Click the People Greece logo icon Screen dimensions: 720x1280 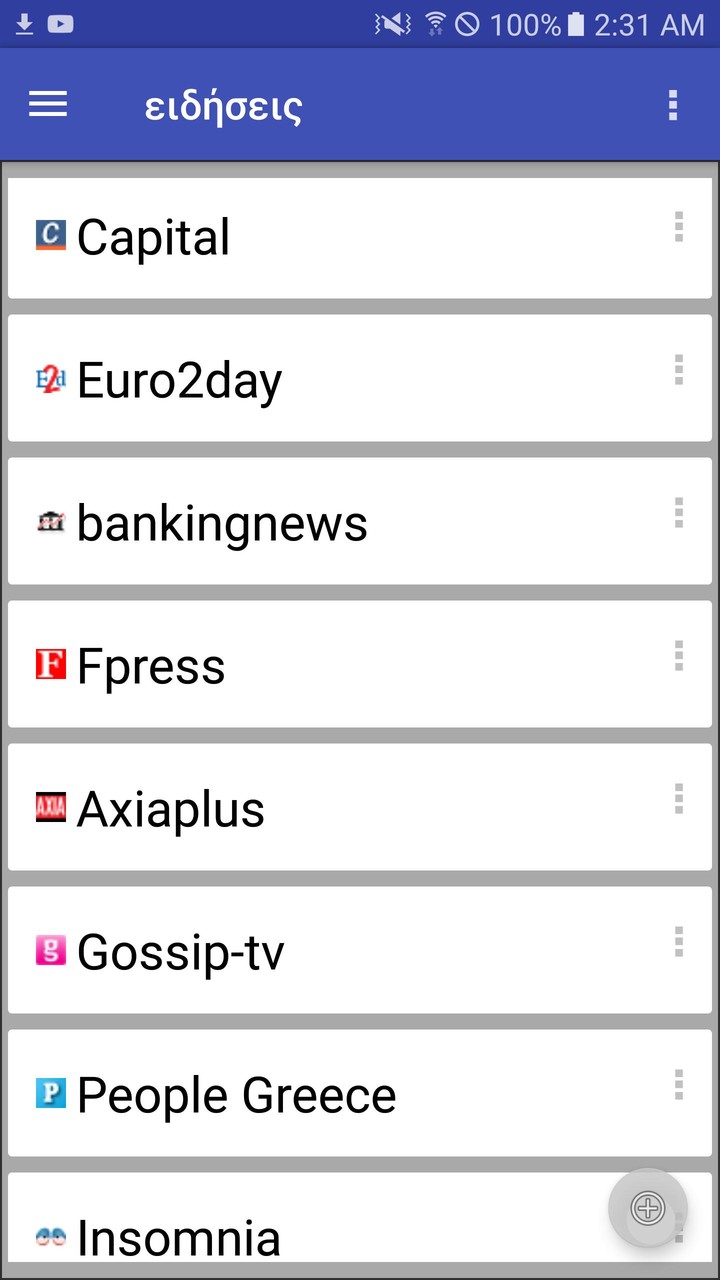(x=49, y=1094)
